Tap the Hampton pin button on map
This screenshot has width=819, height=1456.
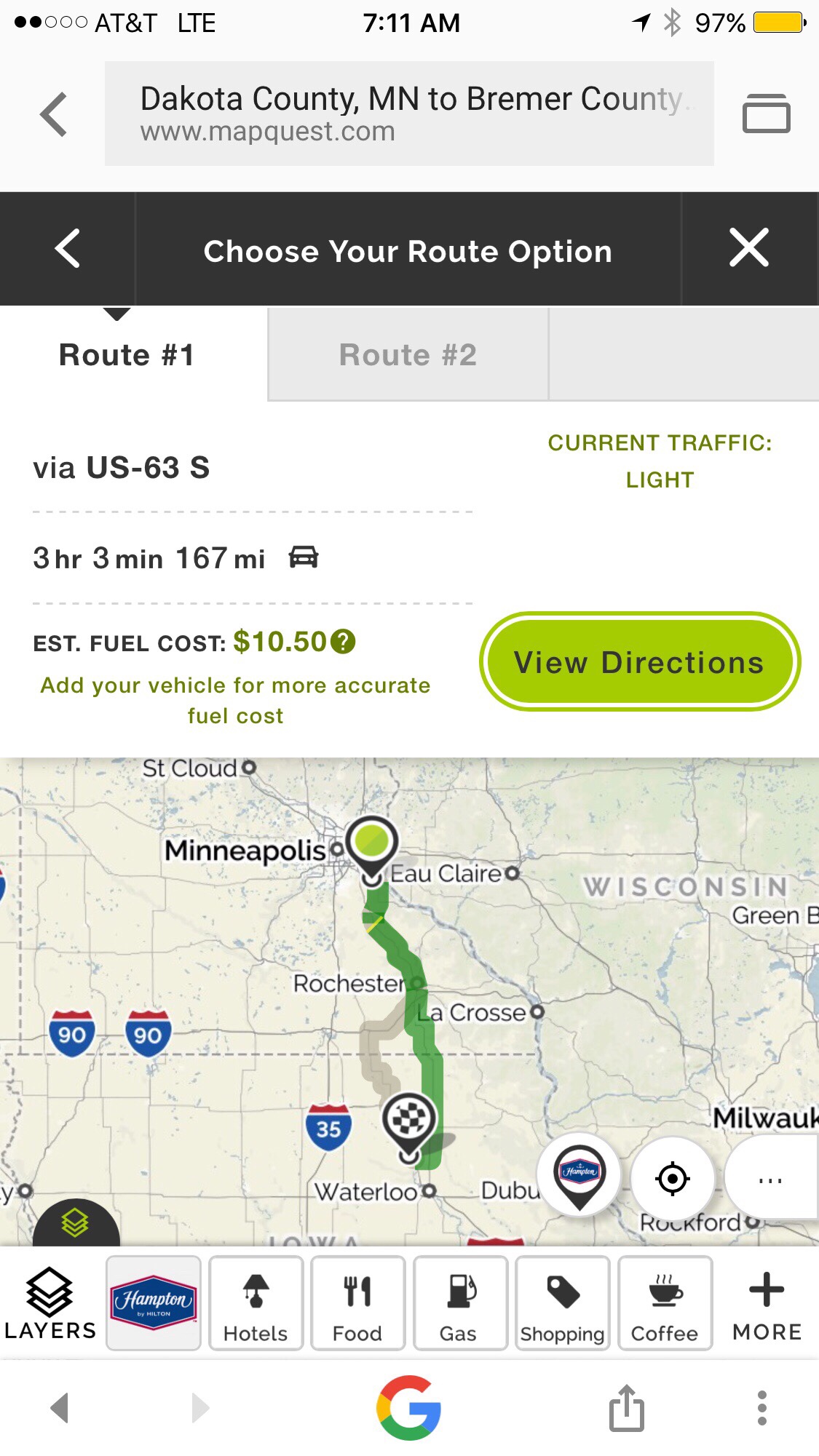579,1174
